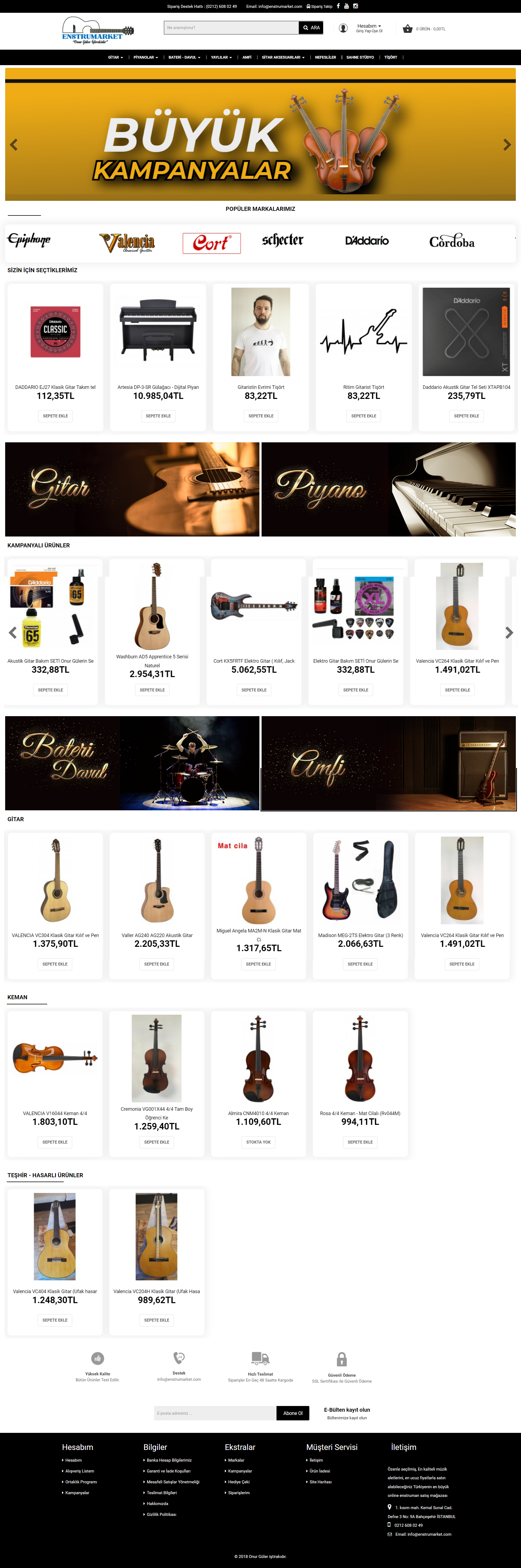
Task: Open the Piyano category banner
Action: click(388, 489)
